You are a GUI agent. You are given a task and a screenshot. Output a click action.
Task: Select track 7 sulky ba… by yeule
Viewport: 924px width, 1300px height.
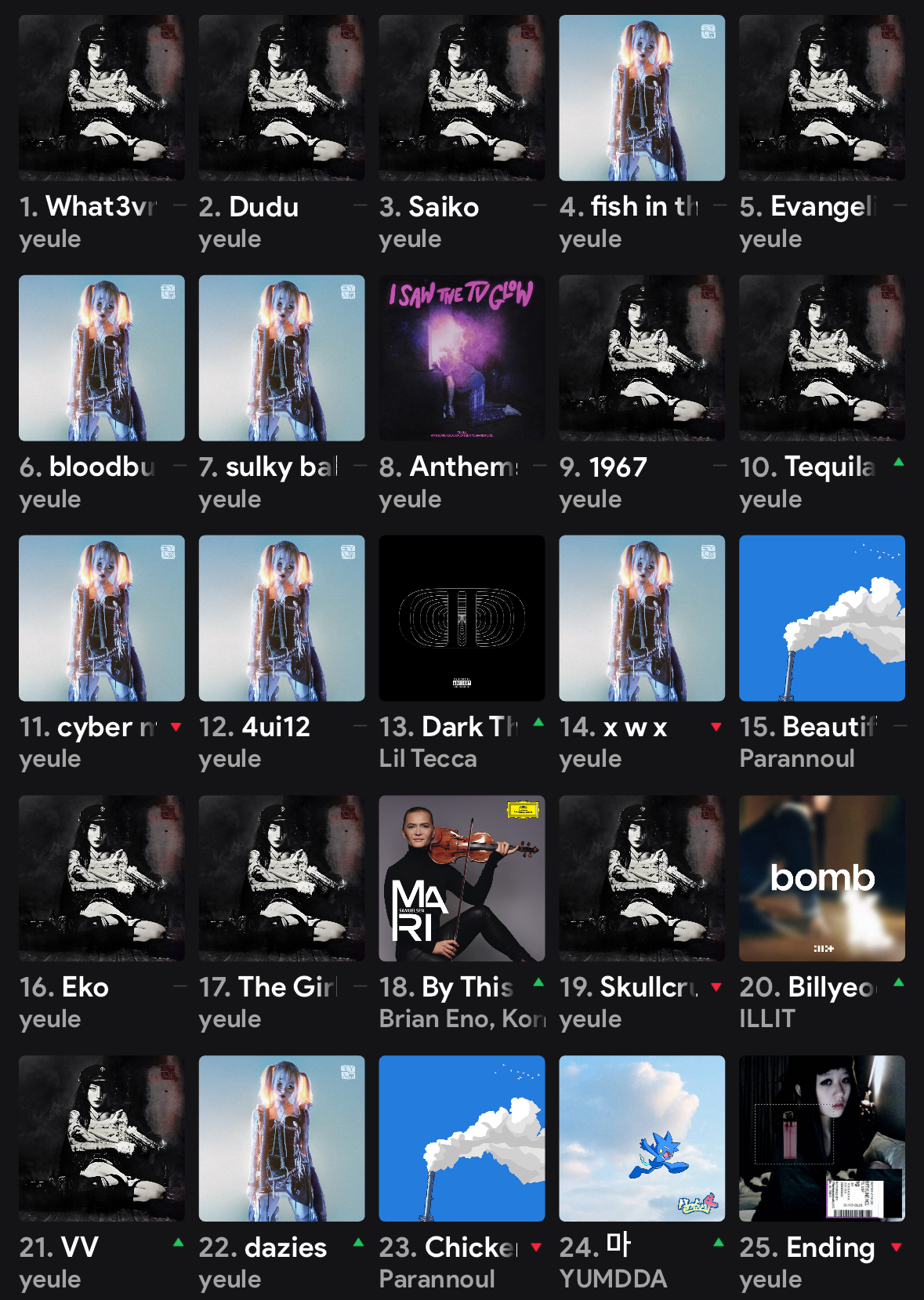coord(281,358)
